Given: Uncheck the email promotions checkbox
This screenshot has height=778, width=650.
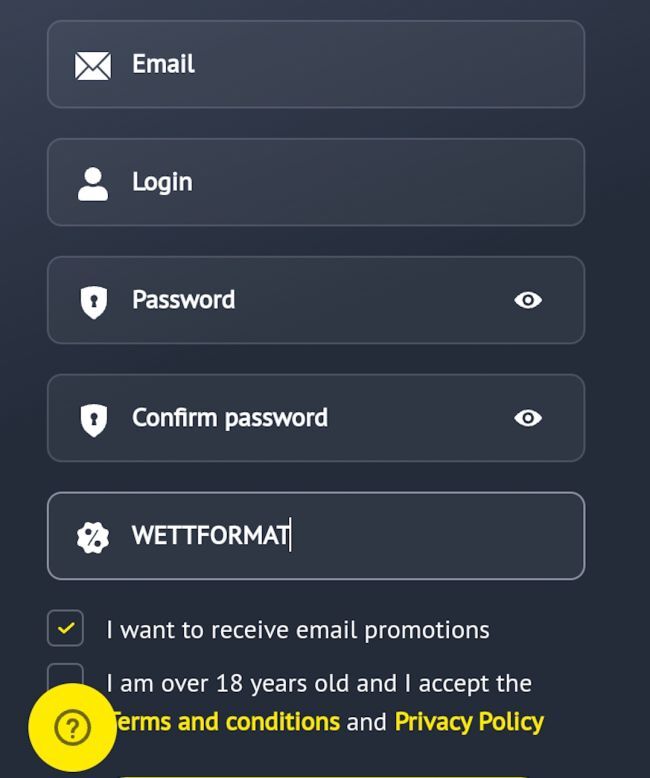Looking at the screenshot, I should click(65, 629).
